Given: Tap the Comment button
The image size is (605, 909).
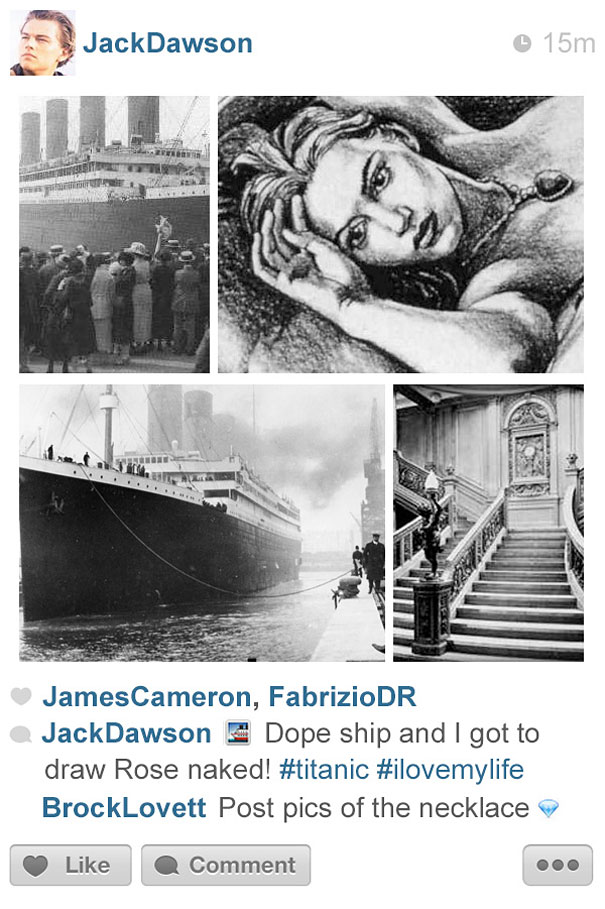Looking at the screenshot, I should (x=226, y=865).
